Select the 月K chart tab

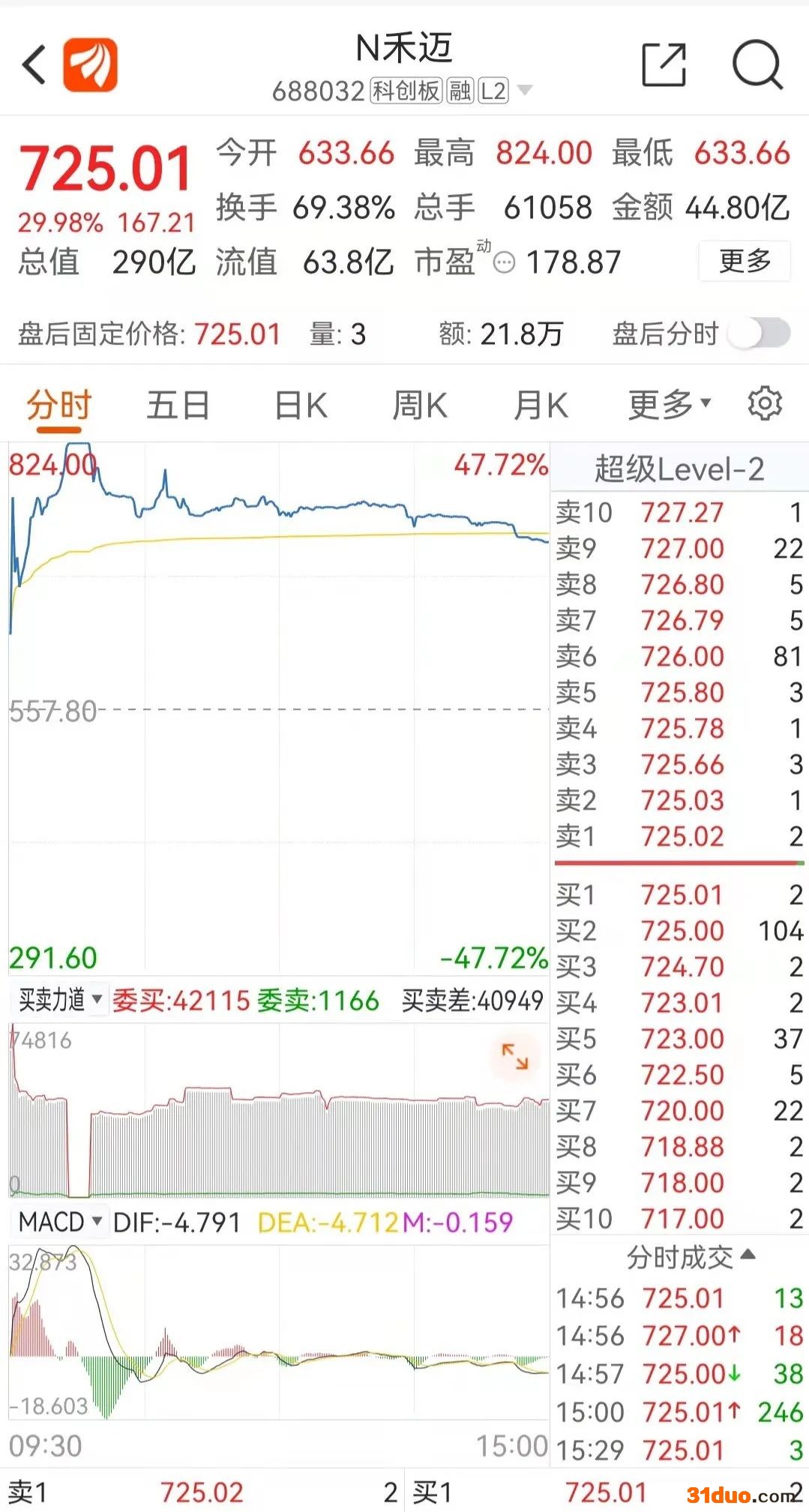(541, 406)
